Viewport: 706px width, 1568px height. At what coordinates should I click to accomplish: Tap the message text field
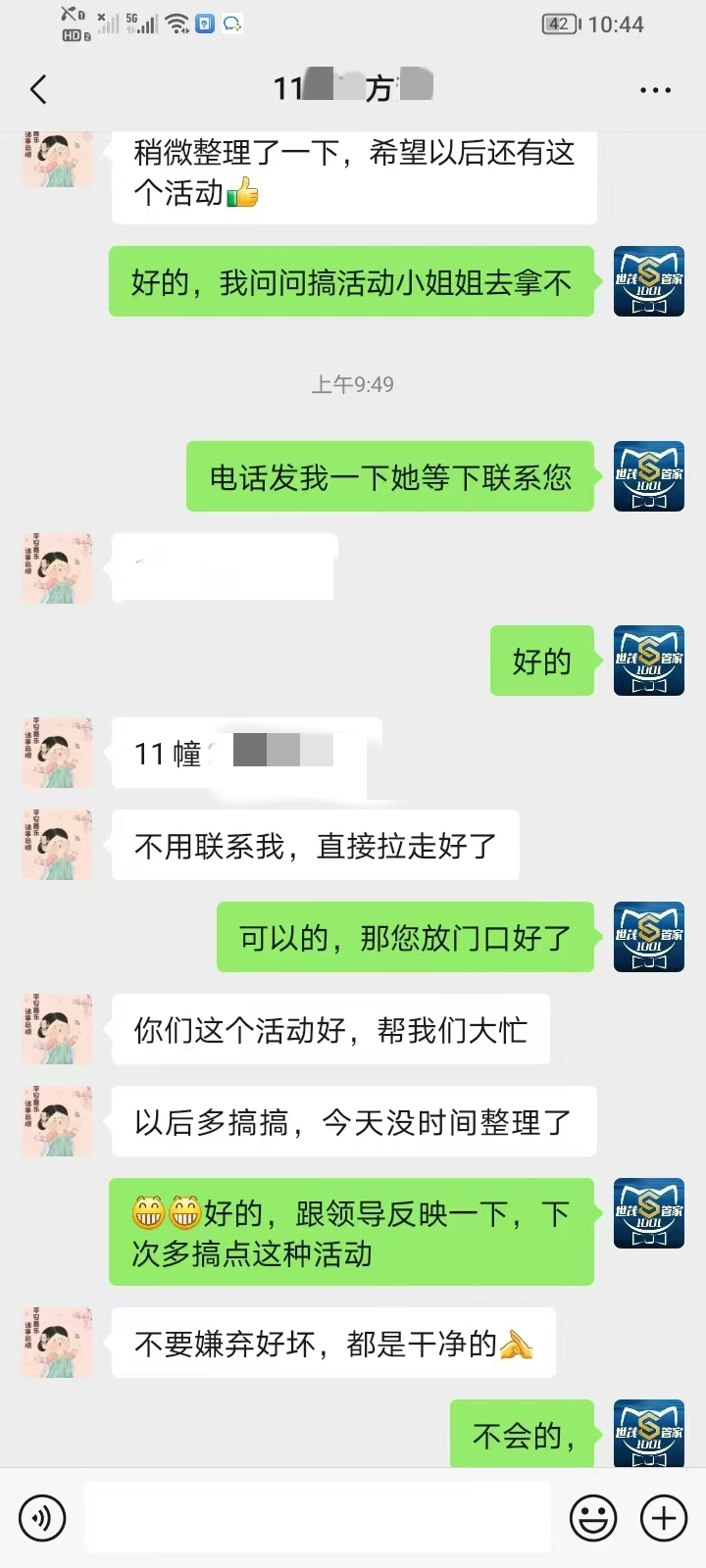[317, 1518]
